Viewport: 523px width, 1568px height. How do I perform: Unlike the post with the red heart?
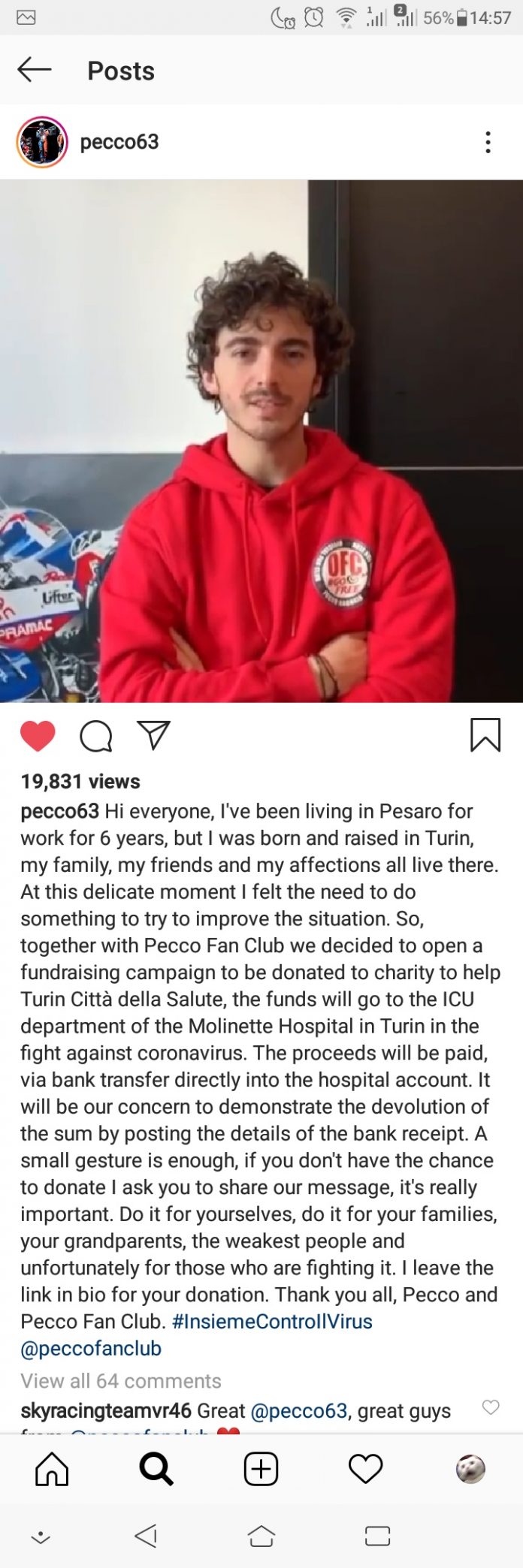[38, 736]
